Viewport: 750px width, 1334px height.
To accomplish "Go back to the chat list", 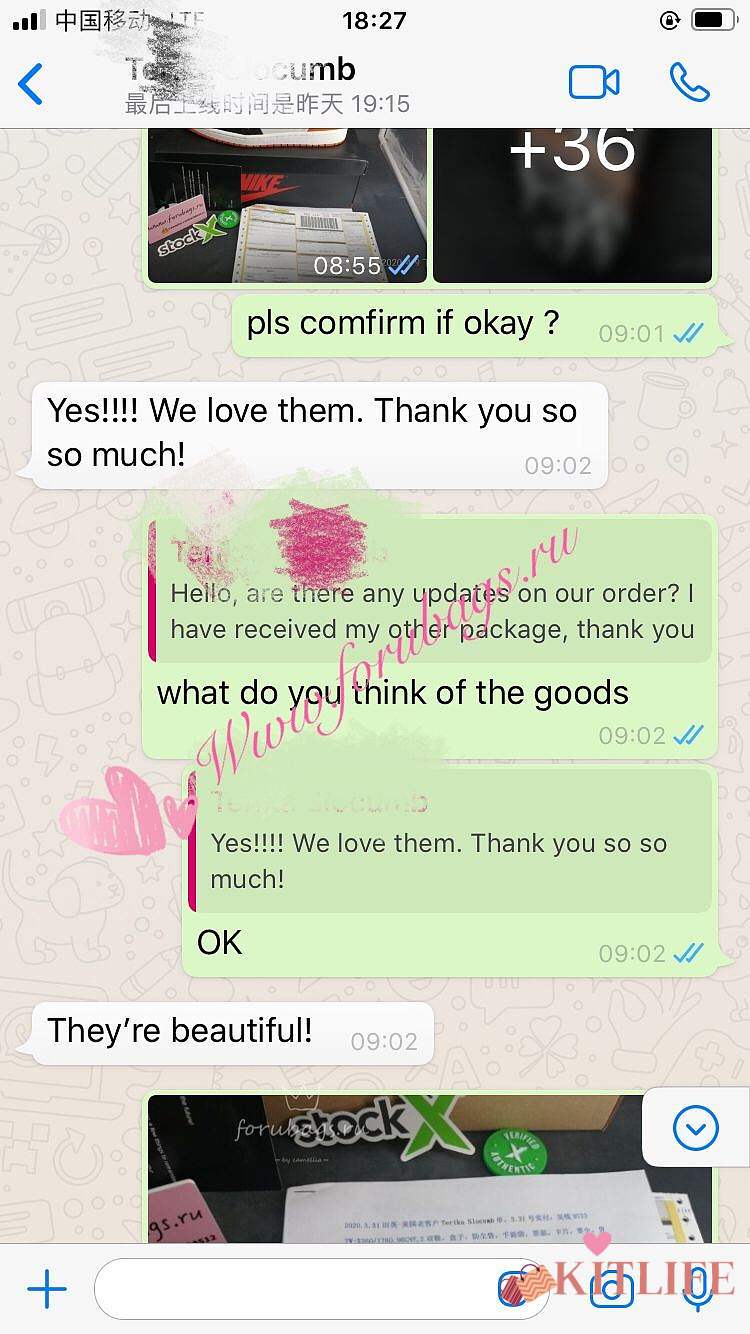I will [x=32, y=84].
